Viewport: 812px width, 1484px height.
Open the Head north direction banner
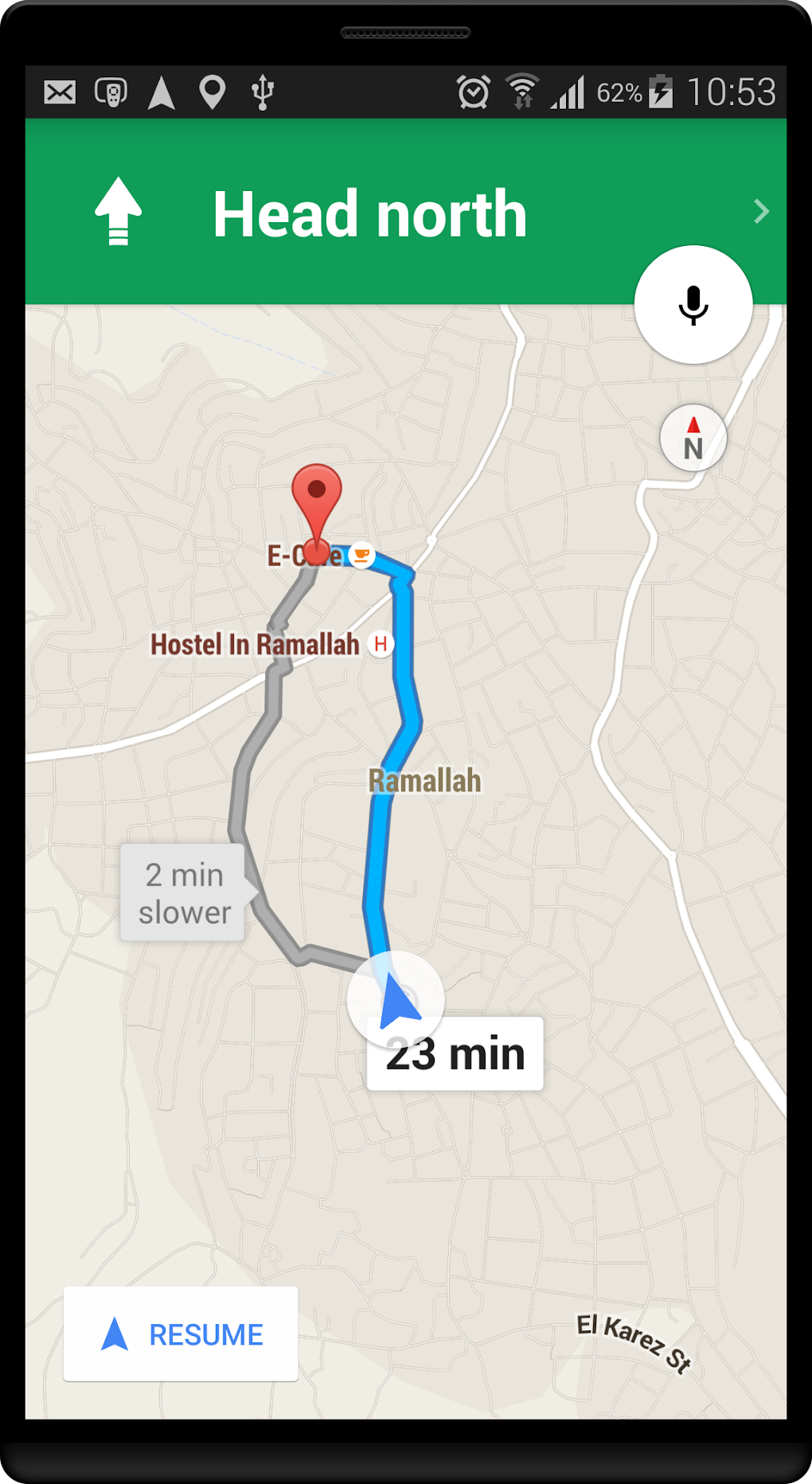click(369, 214)
